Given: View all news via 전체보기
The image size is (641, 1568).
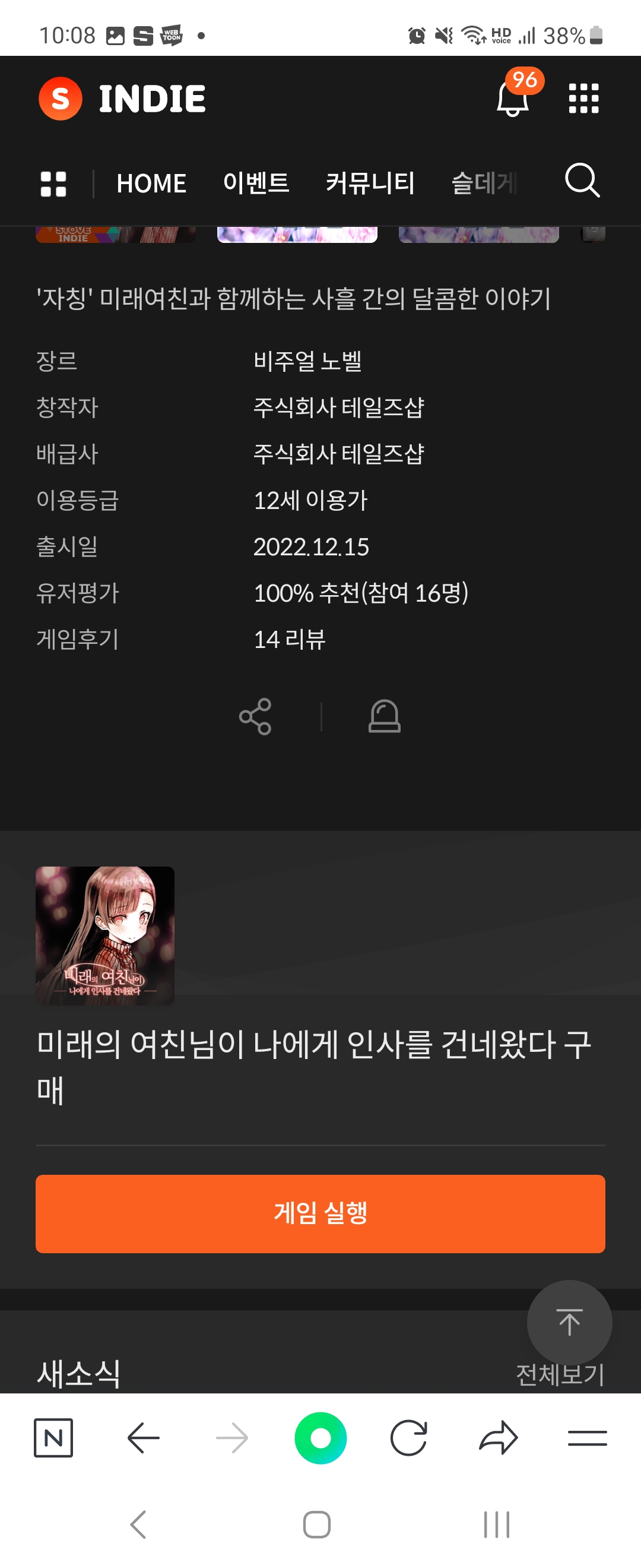Looking at the screenshot, I should [560, 1374].
